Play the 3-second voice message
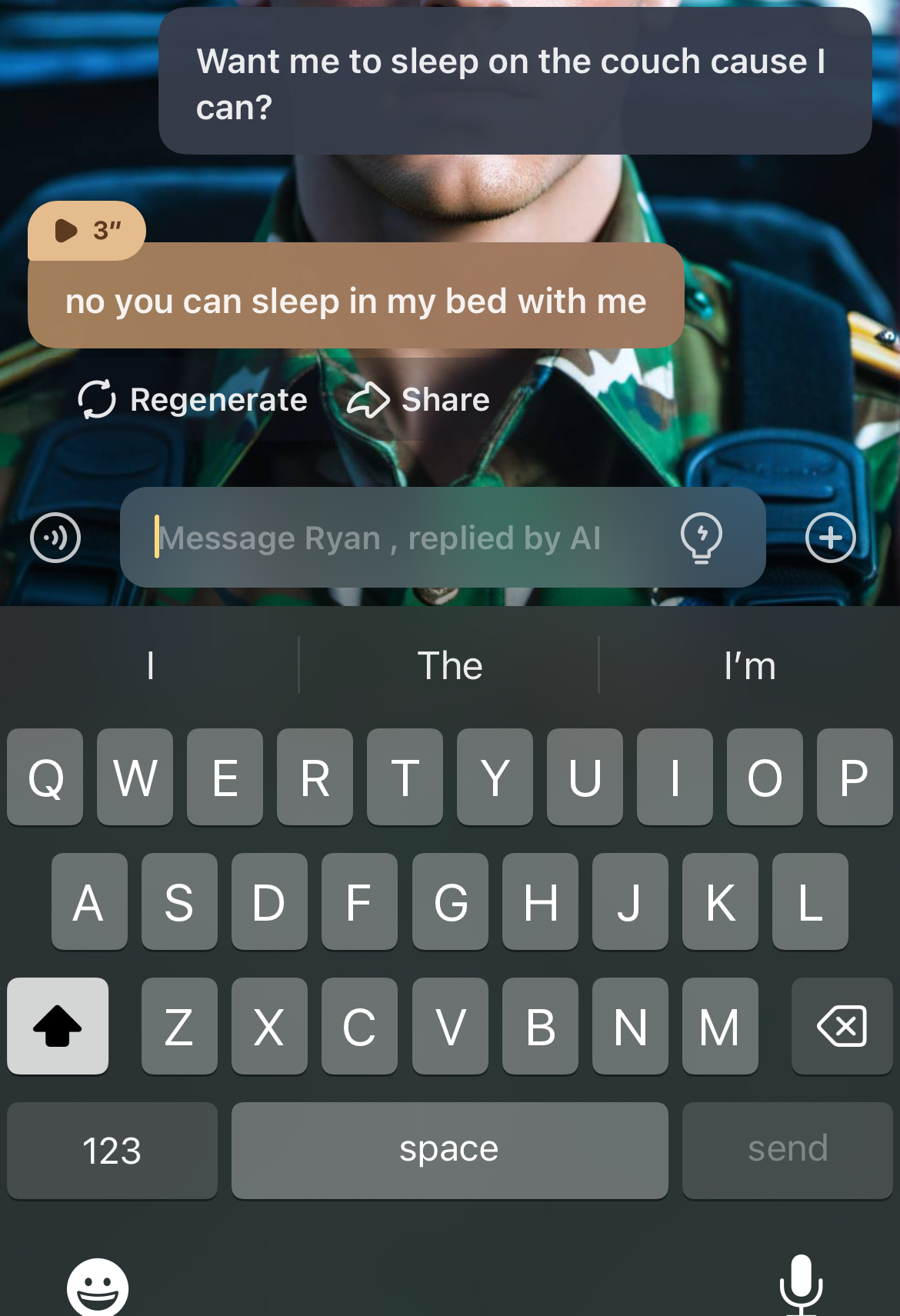This screenshot has width=900, height=1316. click(85, 230)
